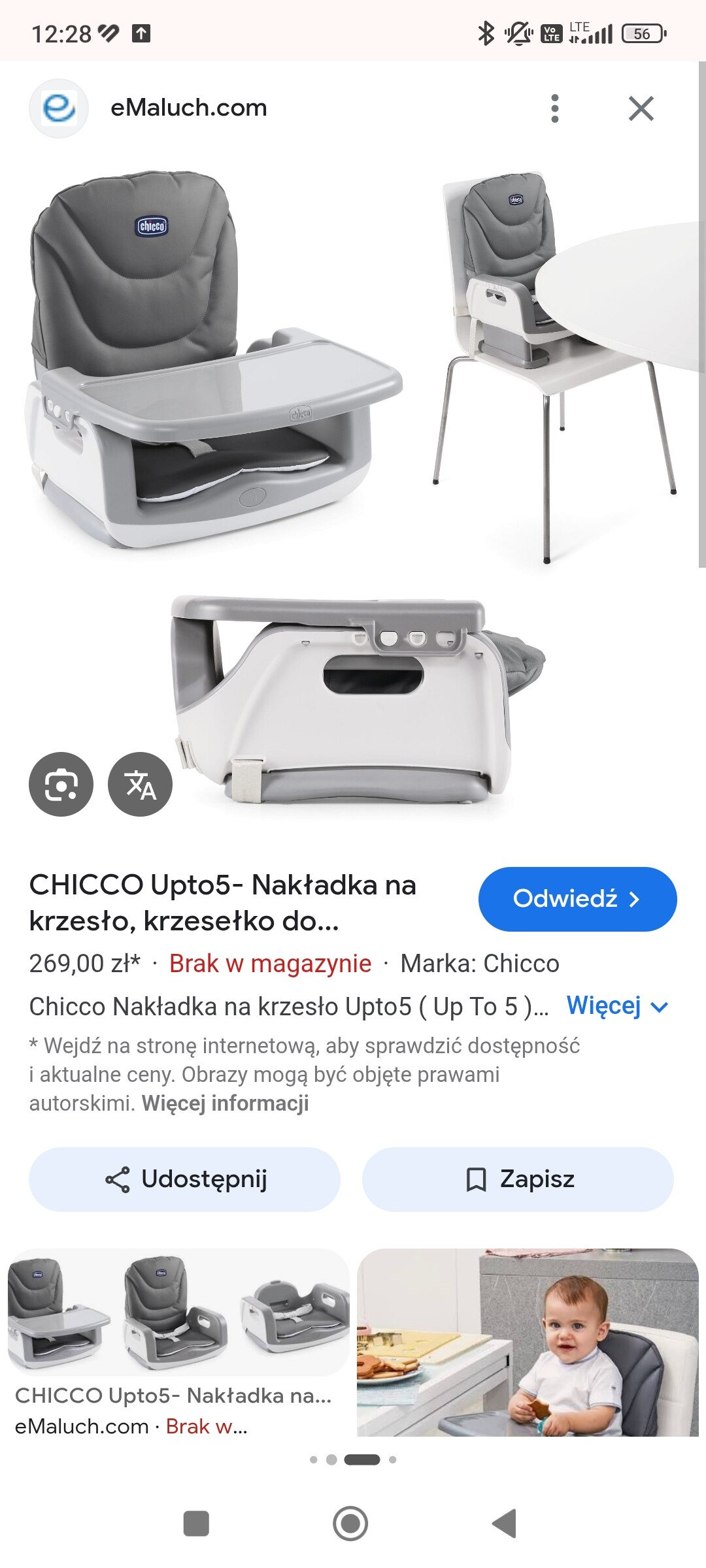The width and height of the screenshot is (706, 1568).
Task: Open the Więcej informacji link
Action: [x=225, y=1103]
